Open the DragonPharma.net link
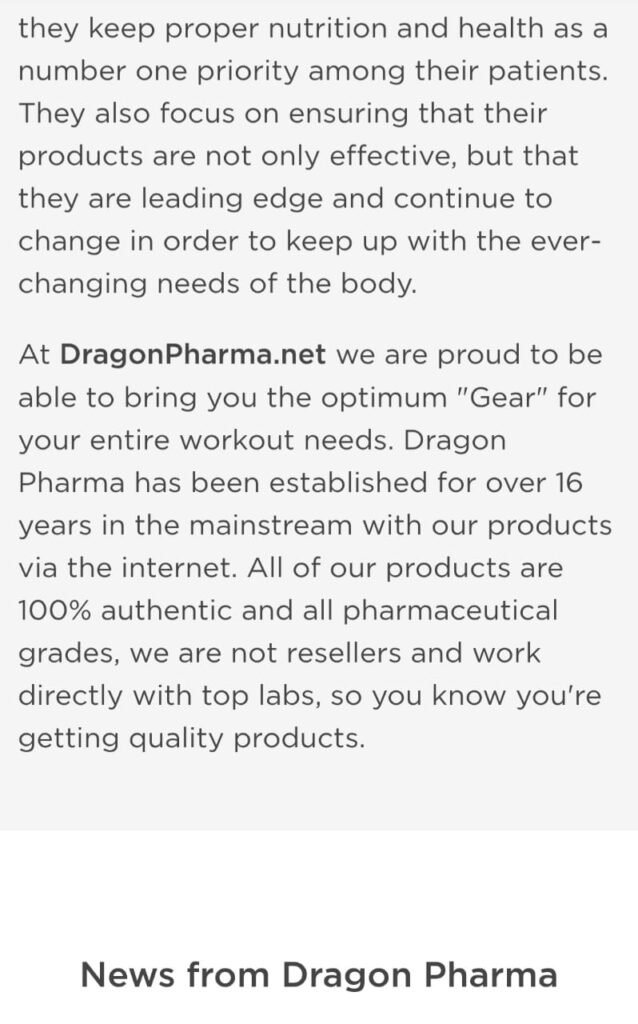Viewport: 638px width, 1024px height. click(x=193, y=355)
